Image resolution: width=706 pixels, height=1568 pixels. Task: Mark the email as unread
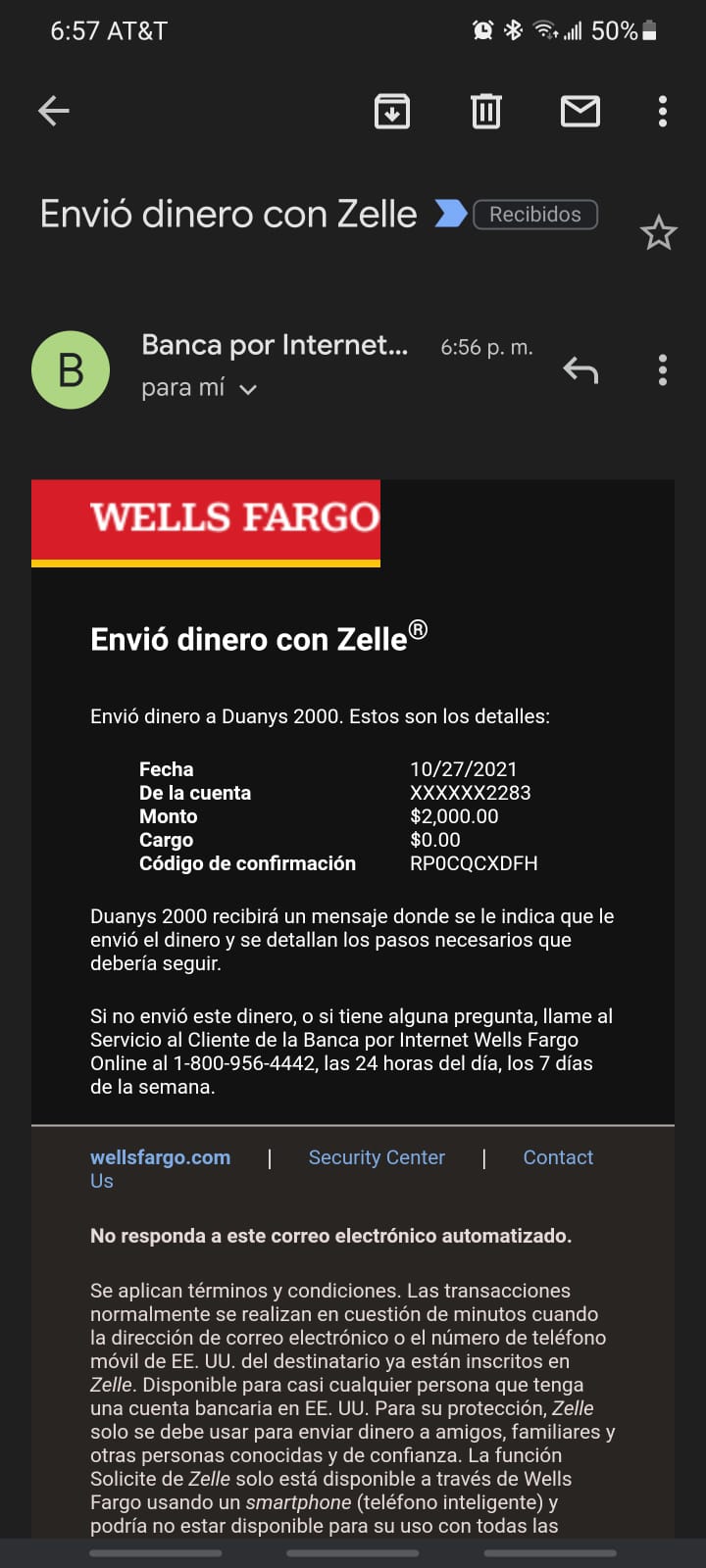580,111
